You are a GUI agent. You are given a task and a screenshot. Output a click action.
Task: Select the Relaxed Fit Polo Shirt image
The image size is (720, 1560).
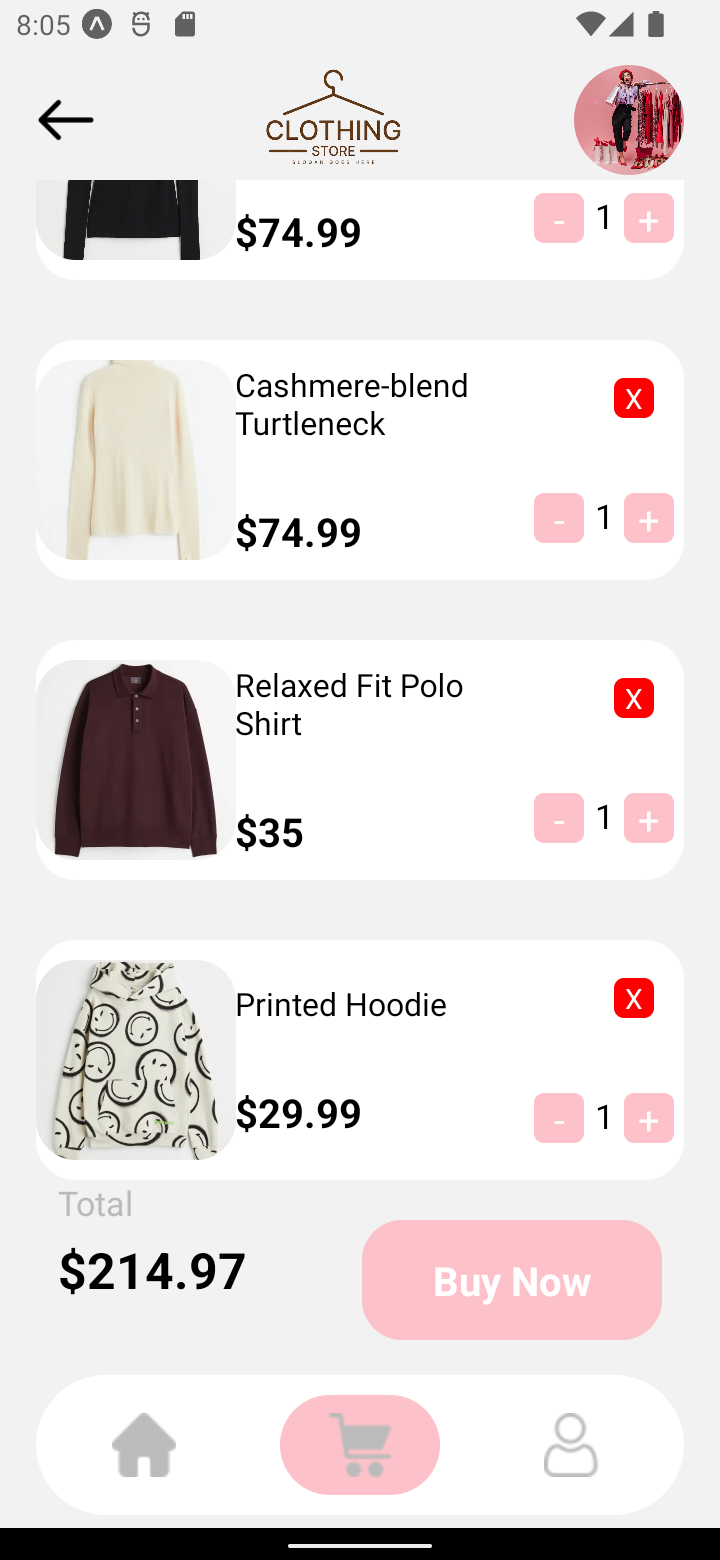tap(135, 759)
